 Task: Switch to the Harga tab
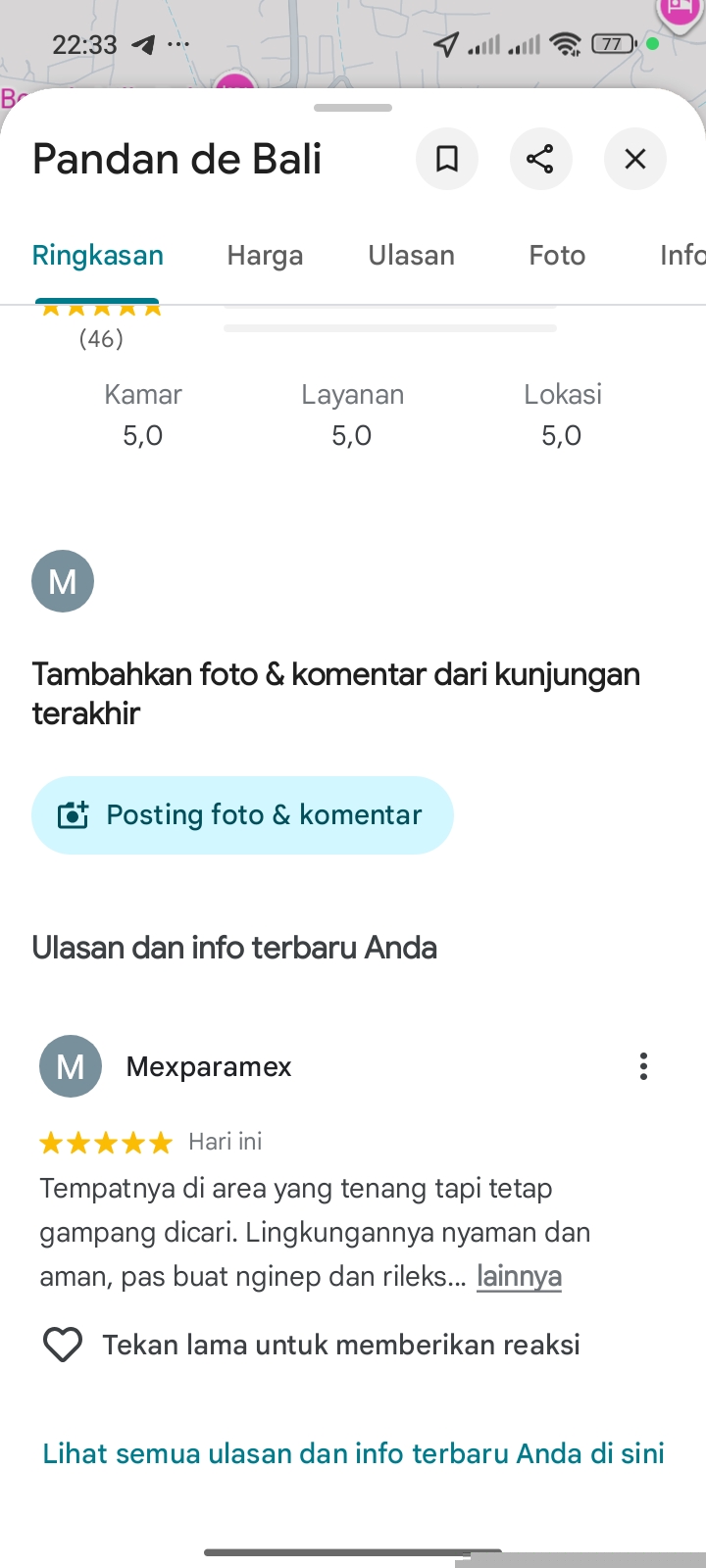click(x=265, y=256)
